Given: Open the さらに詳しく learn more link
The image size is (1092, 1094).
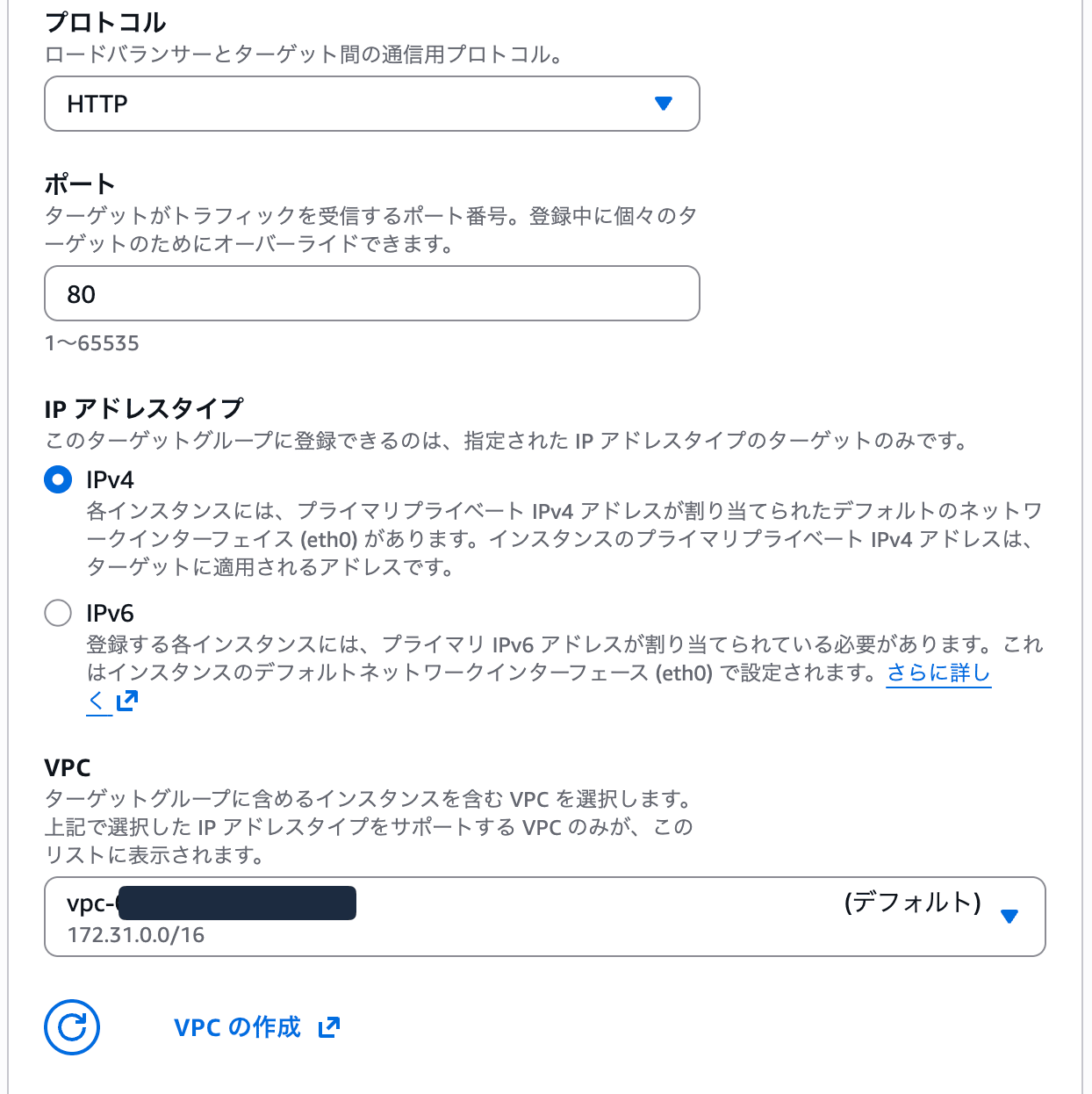Looking at the screenshot, I should point(938,673).
